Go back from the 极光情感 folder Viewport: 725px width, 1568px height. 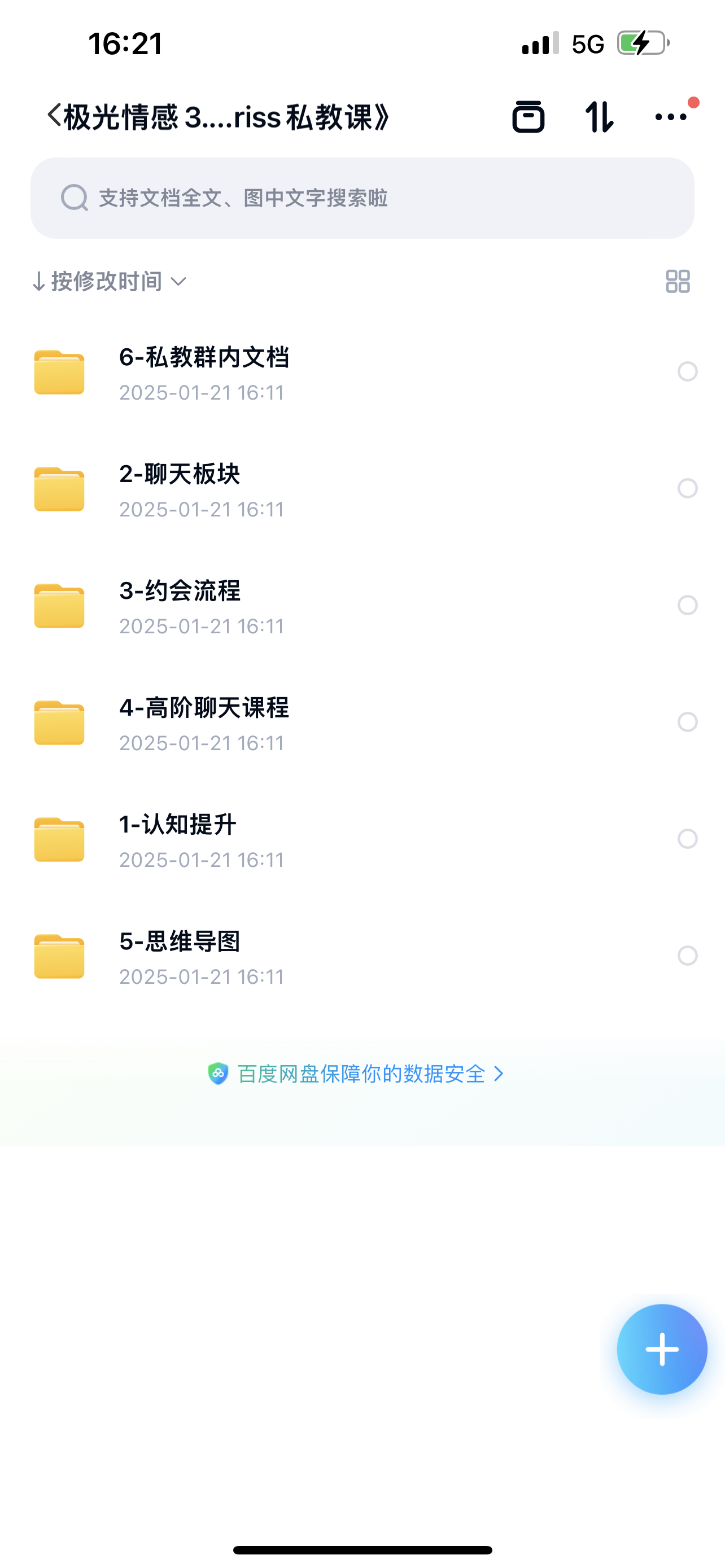coord(54,116)
